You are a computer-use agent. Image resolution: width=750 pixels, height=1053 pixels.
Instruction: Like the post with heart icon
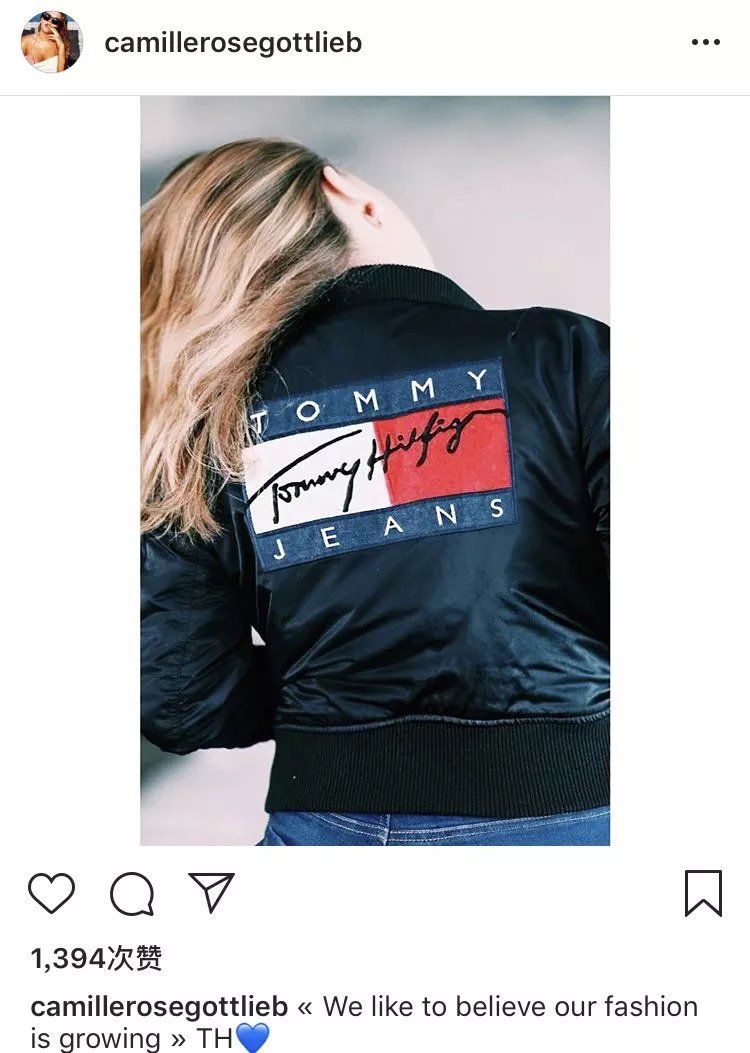click(x=51, y=893)
